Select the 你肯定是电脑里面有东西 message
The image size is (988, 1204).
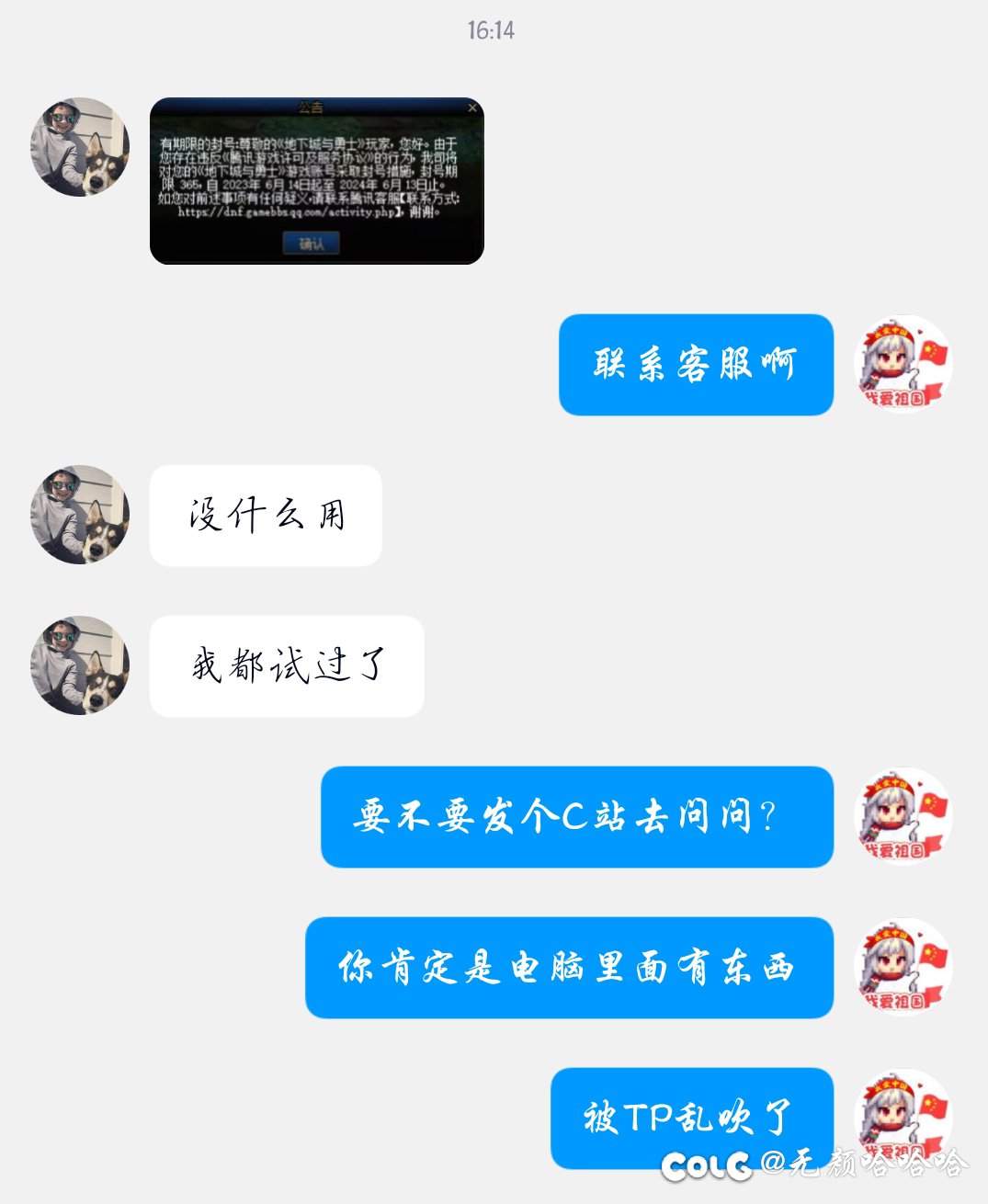click(x=570, y=969)
